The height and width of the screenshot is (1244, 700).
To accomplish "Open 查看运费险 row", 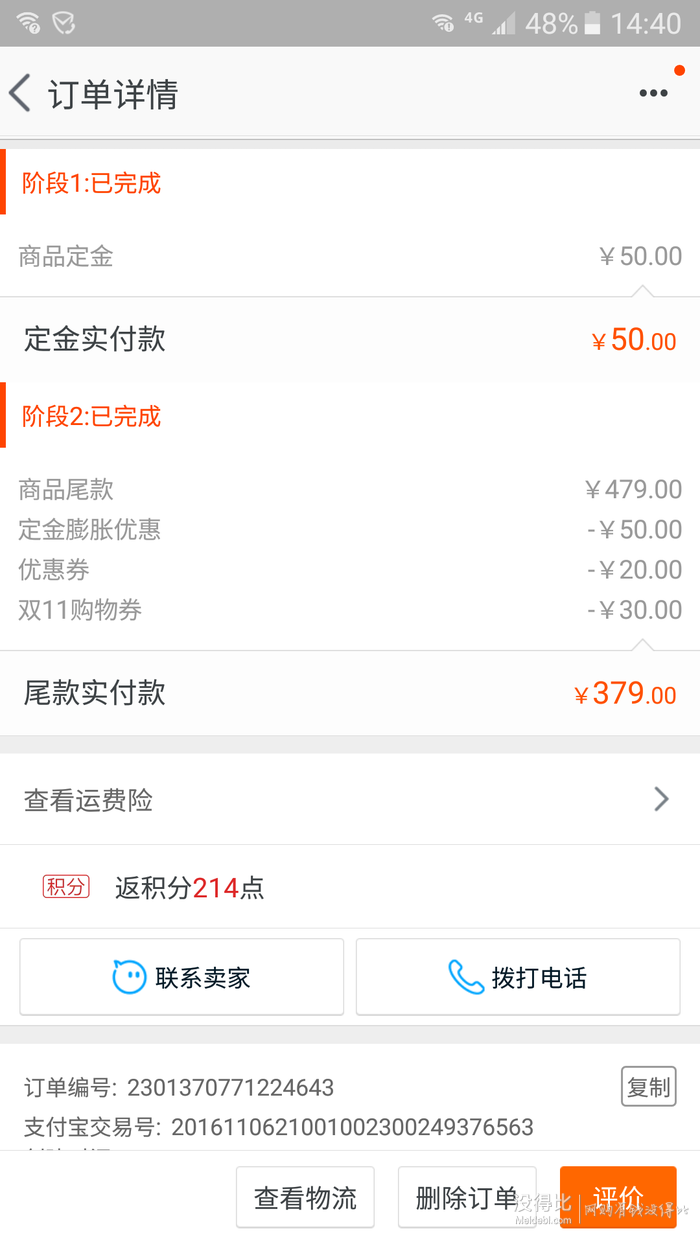I will (350, 799).
